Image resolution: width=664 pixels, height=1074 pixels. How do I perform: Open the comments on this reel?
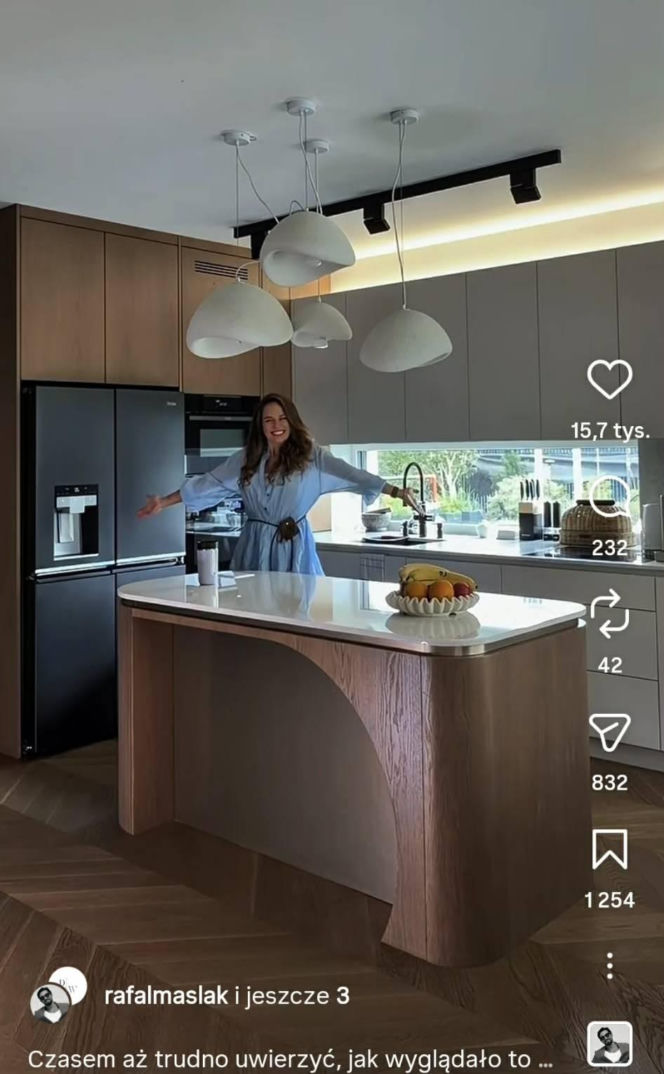[609, 497]
